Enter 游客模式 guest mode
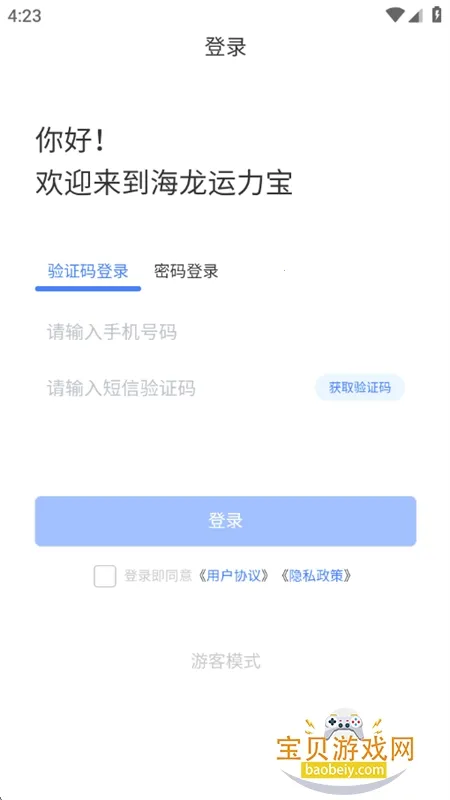 pos(226,661)
